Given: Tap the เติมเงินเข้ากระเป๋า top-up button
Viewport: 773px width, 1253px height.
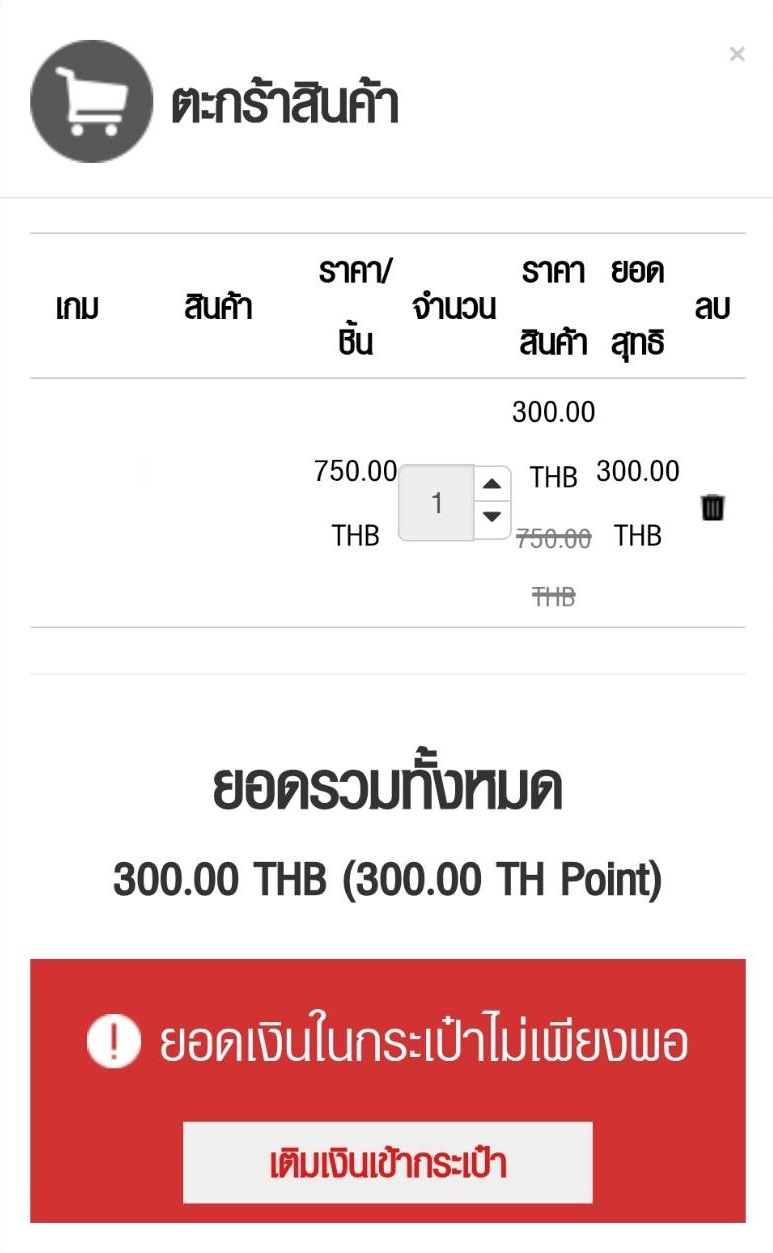Looking at the screenshot, I should tap(388, 1163).
